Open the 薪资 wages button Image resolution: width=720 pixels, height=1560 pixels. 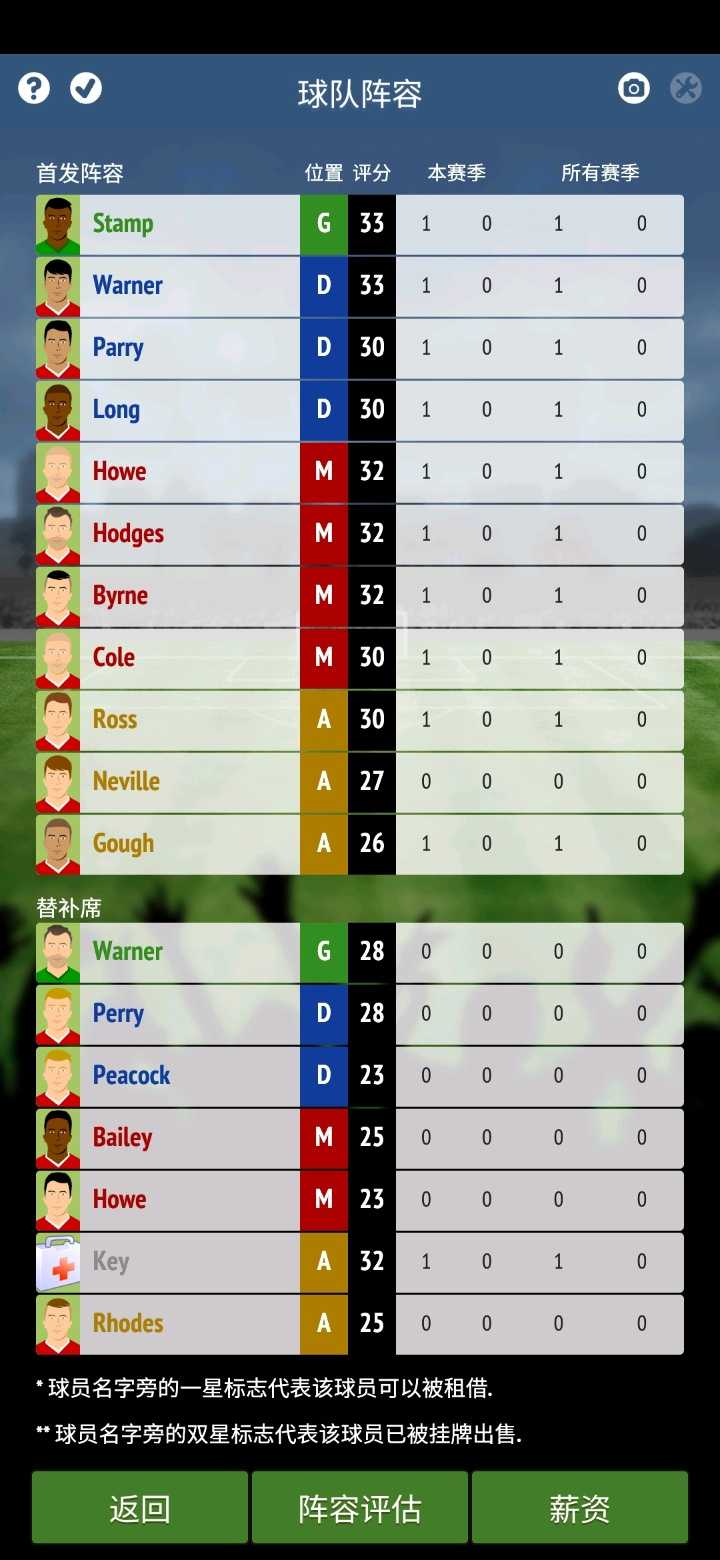point(580,1508)
